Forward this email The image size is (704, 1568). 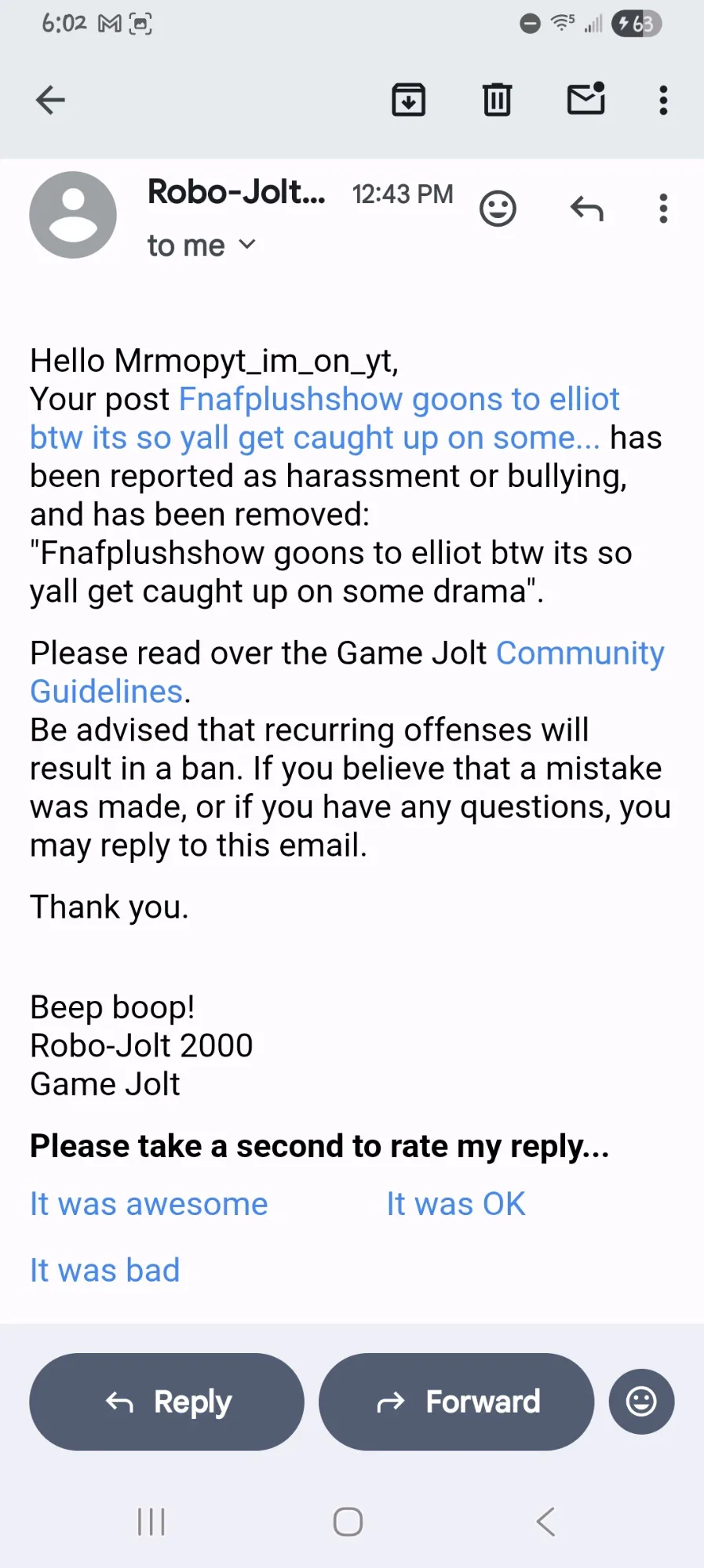[x=456, y=1402]
